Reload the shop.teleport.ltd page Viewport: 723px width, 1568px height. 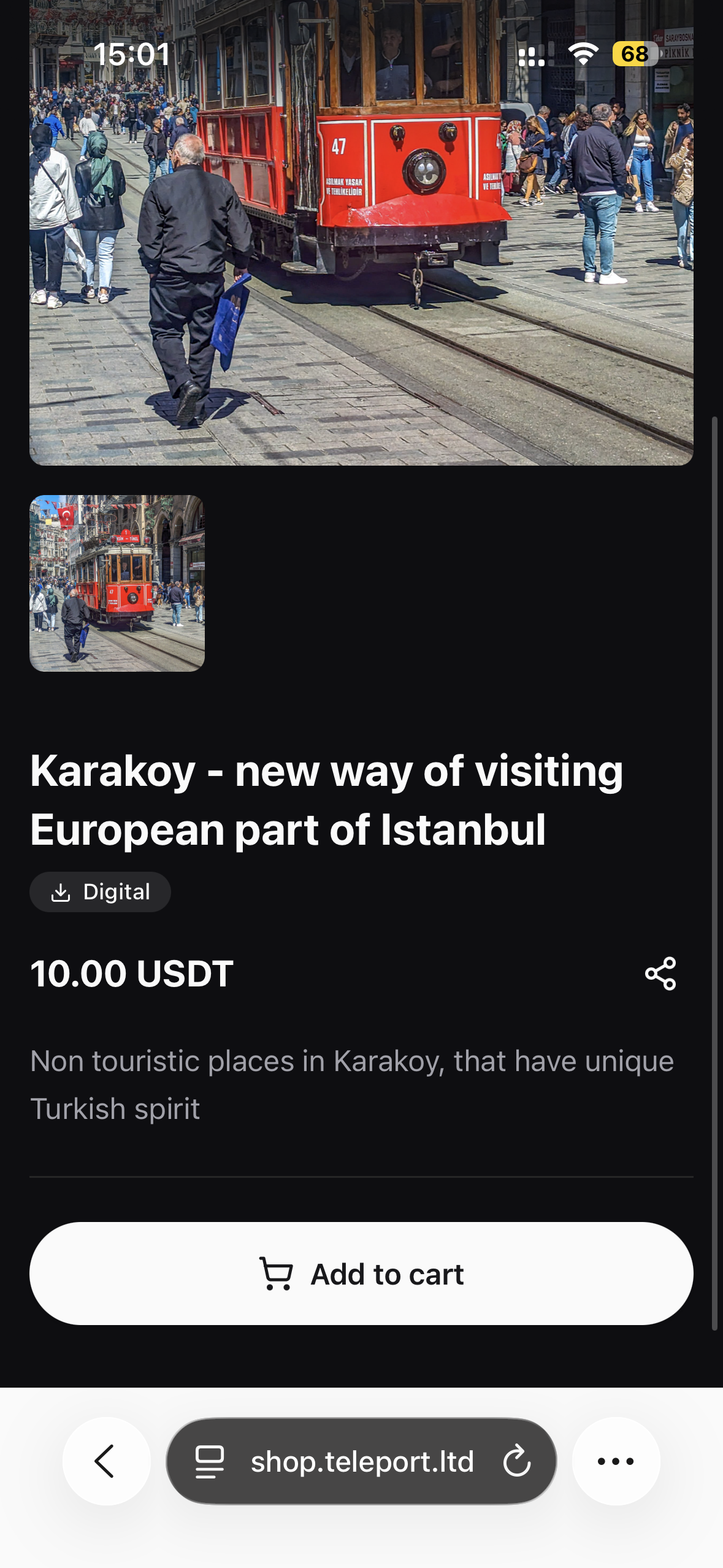(x=517, y=1461)
